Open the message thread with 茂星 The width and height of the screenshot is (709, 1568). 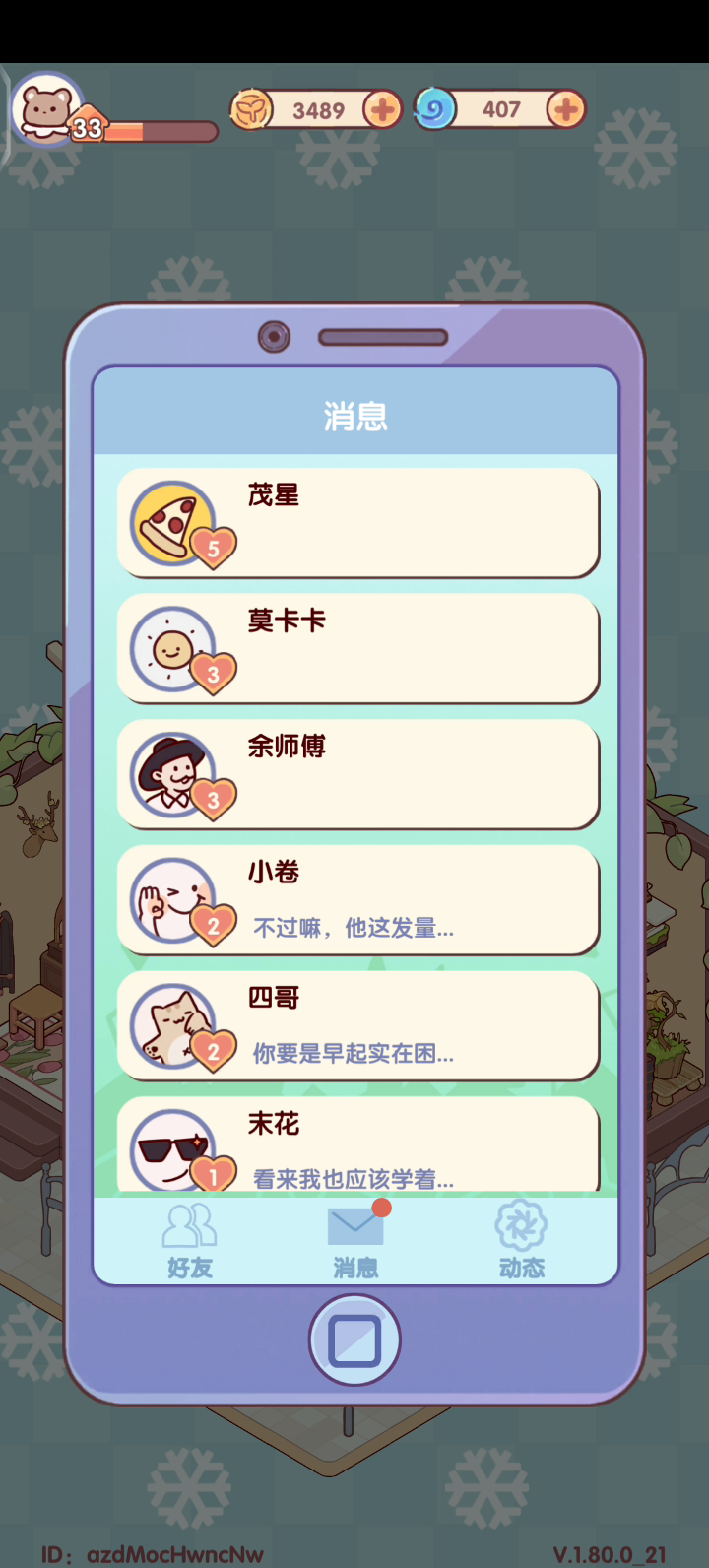pos(358,523)
